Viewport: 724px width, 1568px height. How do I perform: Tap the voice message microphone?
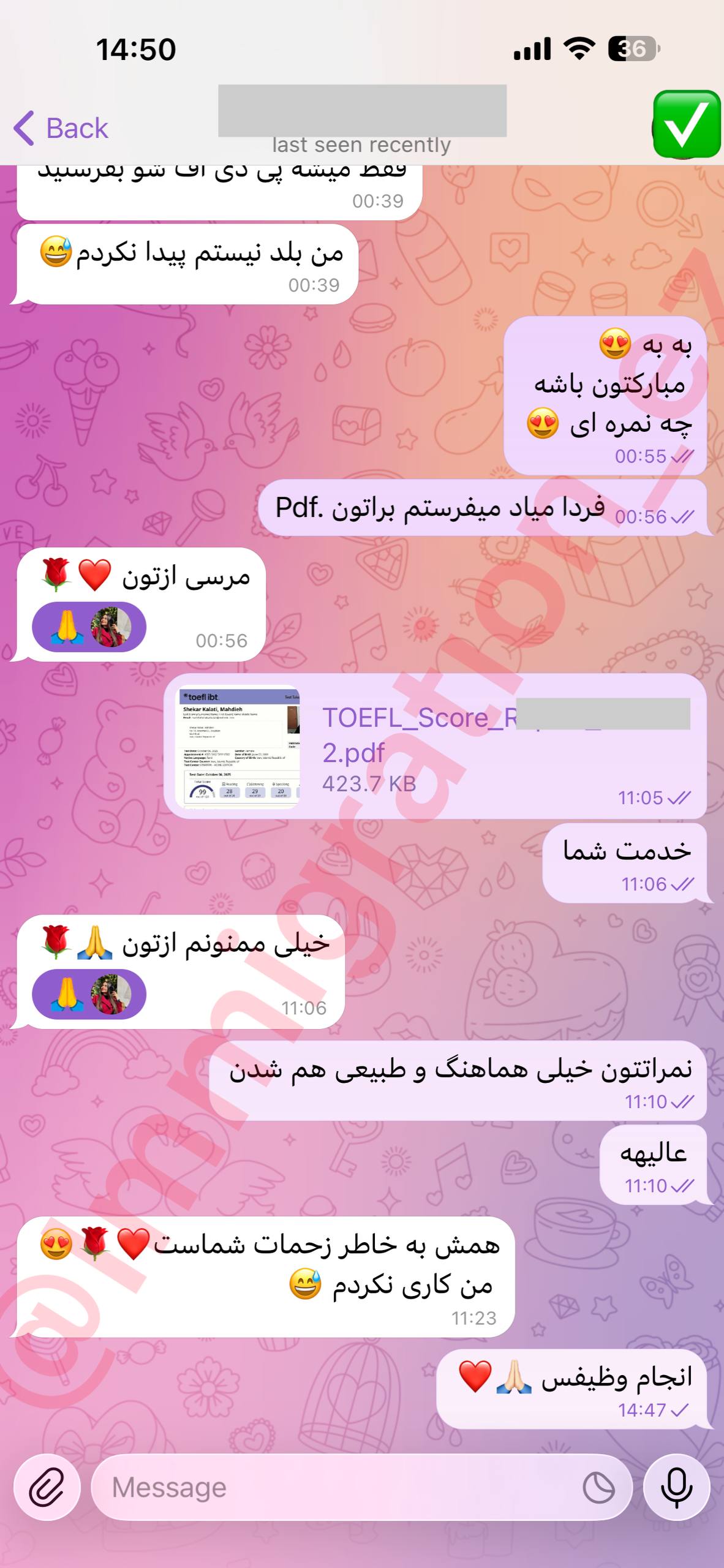[x=677, y=1487]
